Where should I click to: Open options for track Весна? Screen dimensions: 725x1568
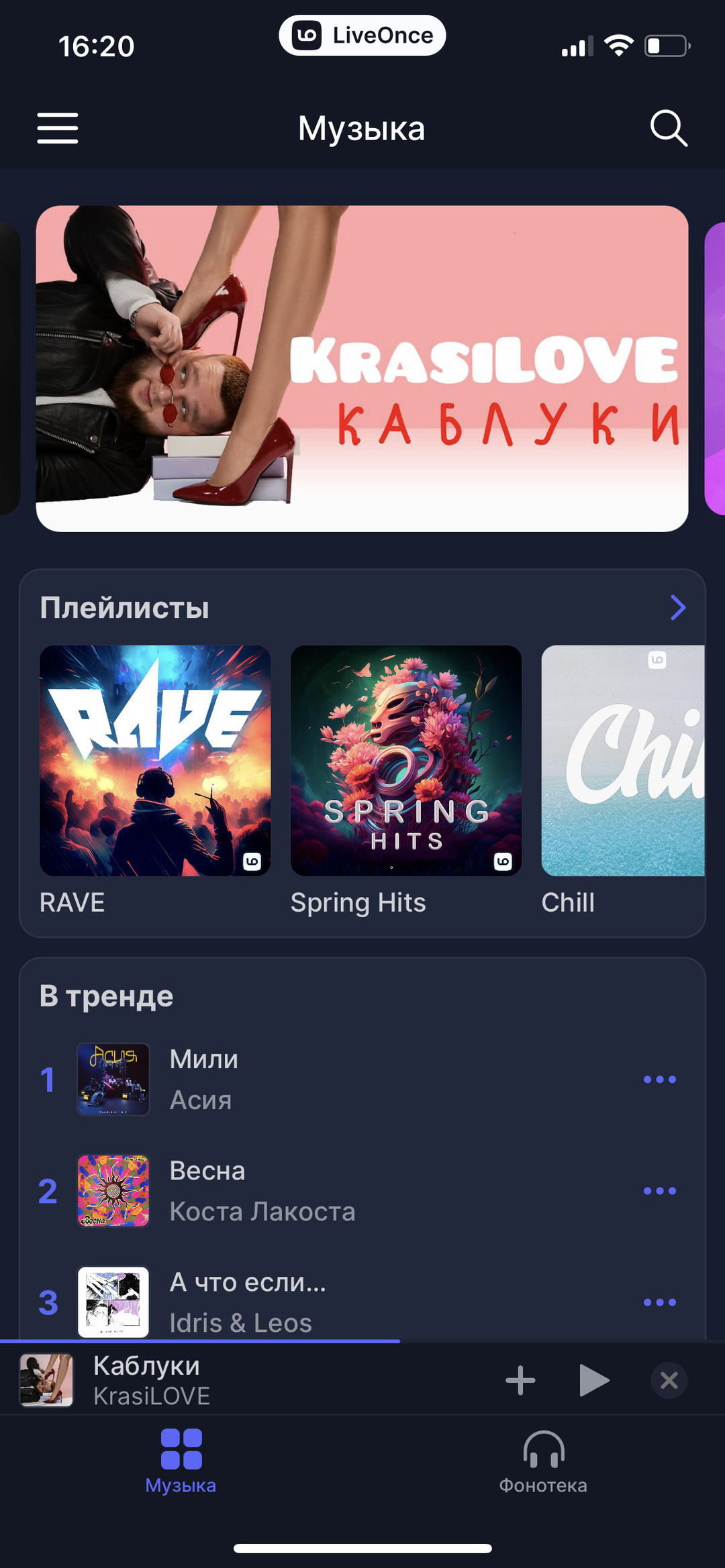coord(660,1191)
